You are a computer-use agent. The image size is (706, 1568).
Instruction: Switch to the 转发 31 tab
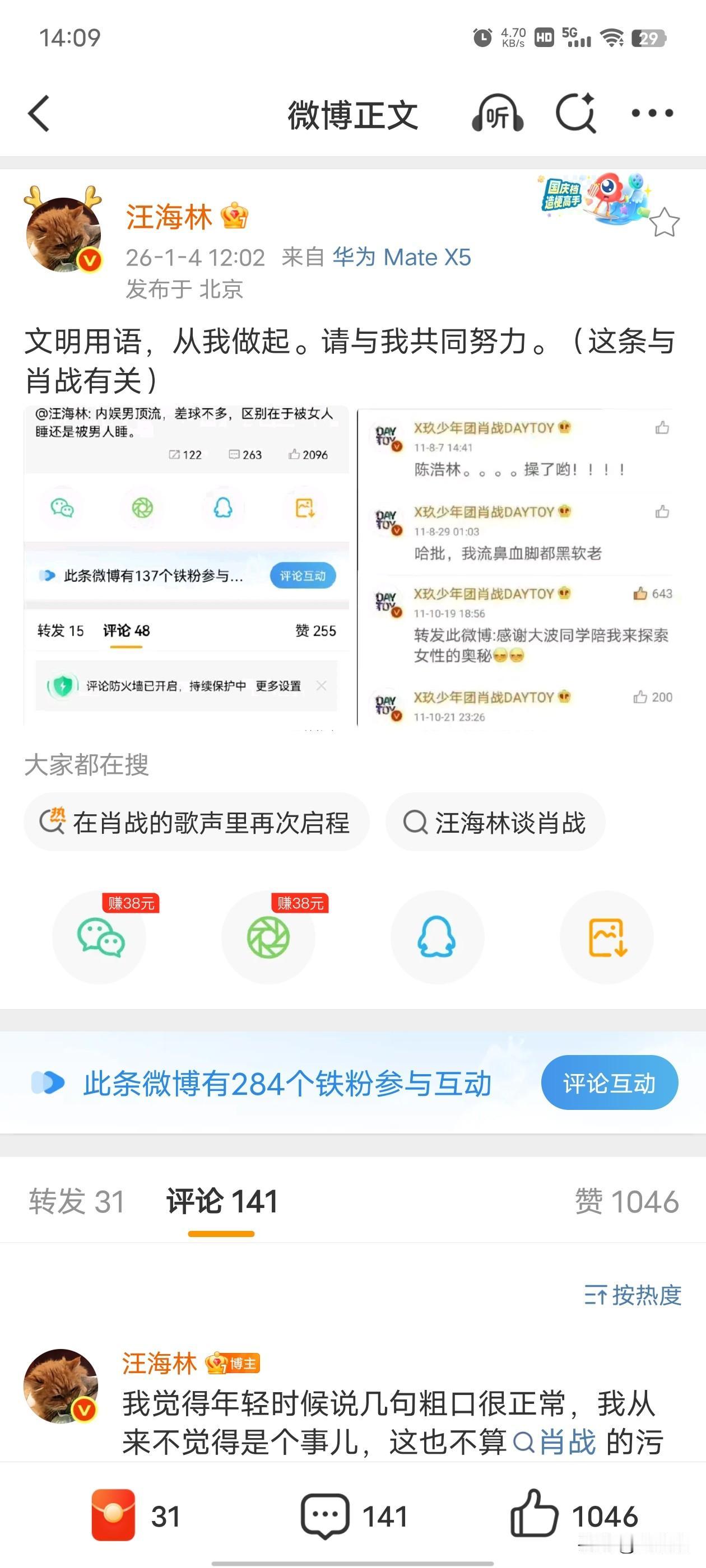(x=75, y=1199)
